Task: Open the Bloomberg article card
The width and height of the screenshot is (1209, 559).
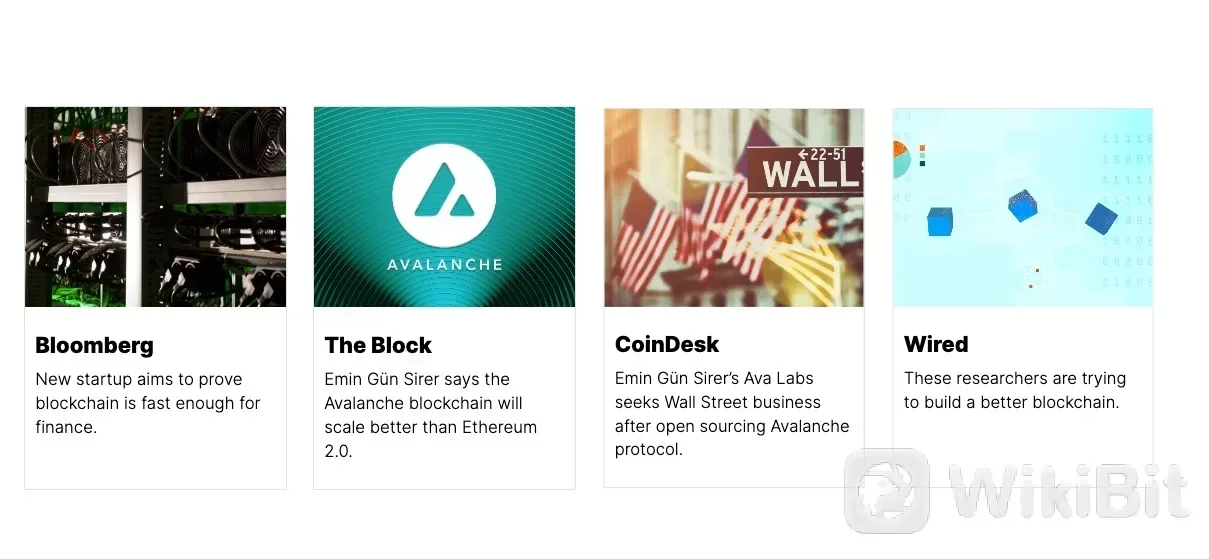Action: point(155,297)
